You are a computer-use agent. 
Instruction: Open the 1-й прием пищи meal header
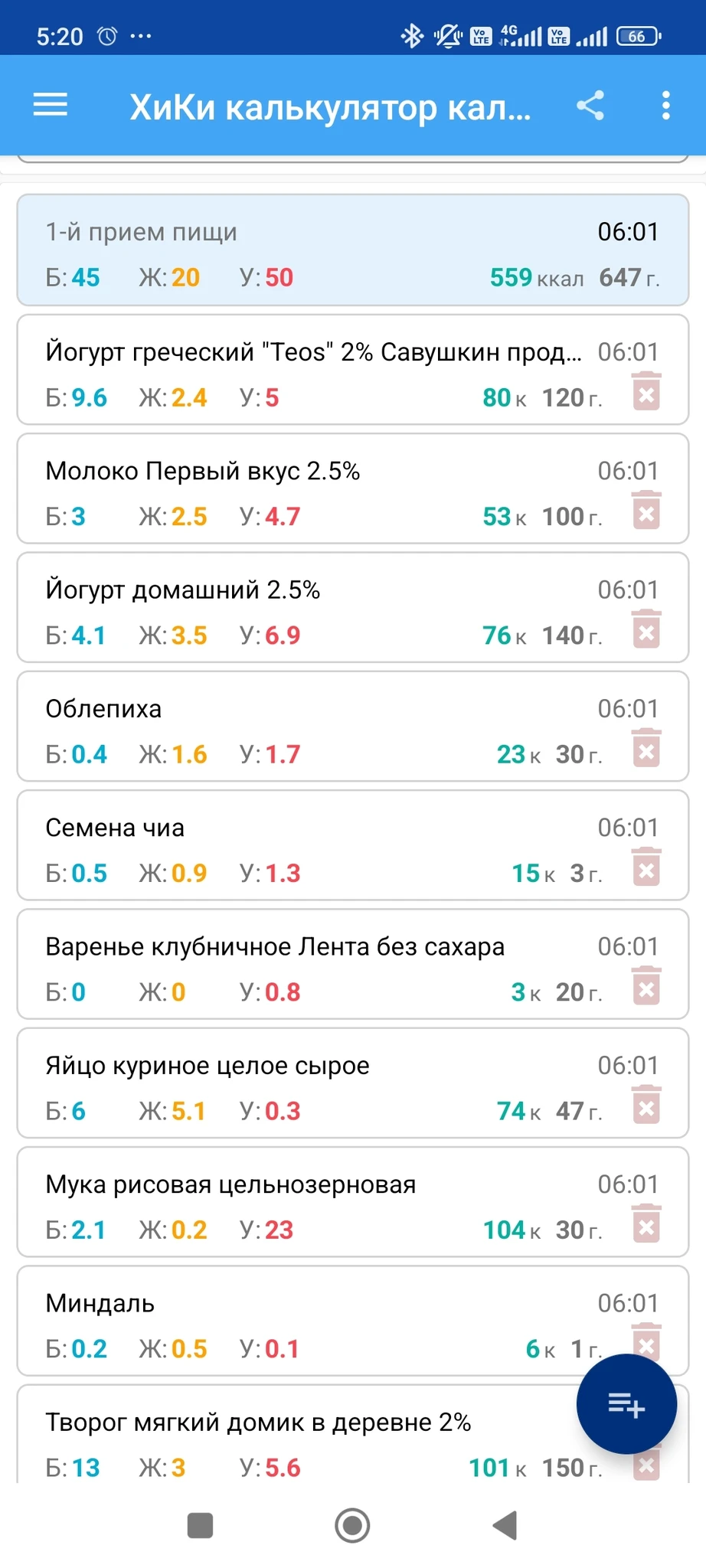(352, 250)
